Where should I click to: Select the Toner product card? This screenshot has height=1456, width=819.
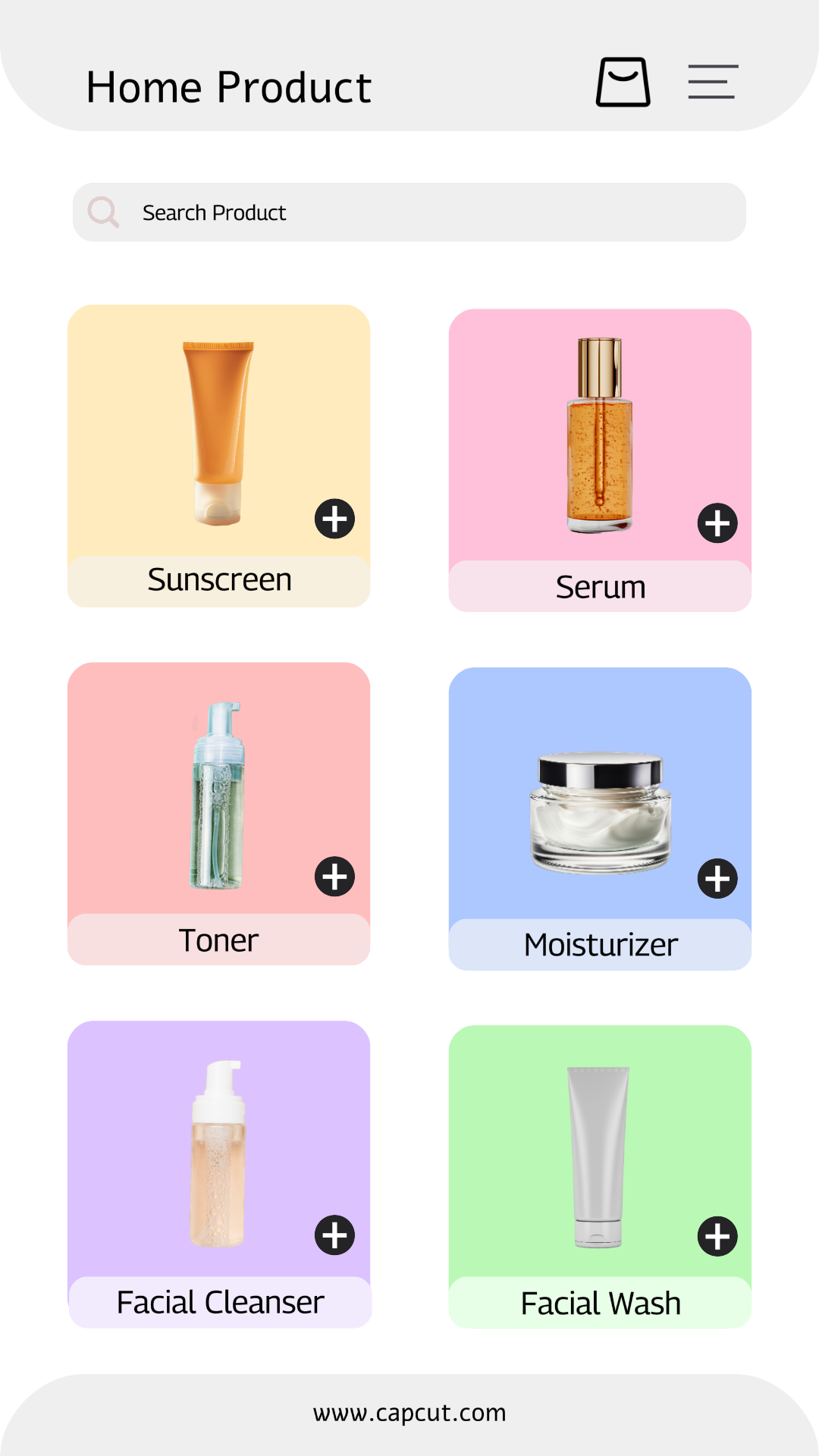(218, 792)
